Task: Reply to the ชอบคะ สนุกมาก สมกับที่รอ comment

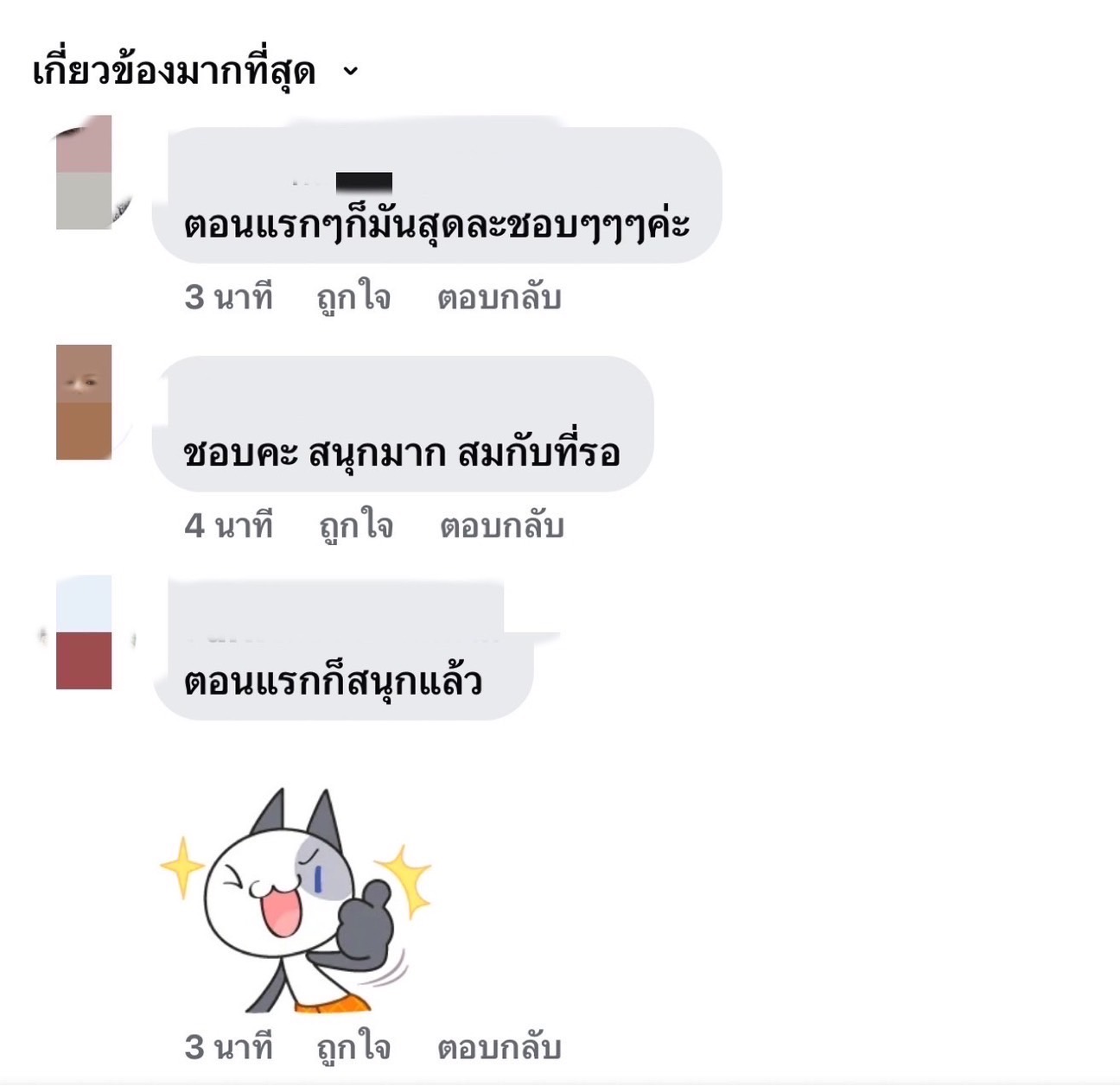Action: [x=501, y=526]
